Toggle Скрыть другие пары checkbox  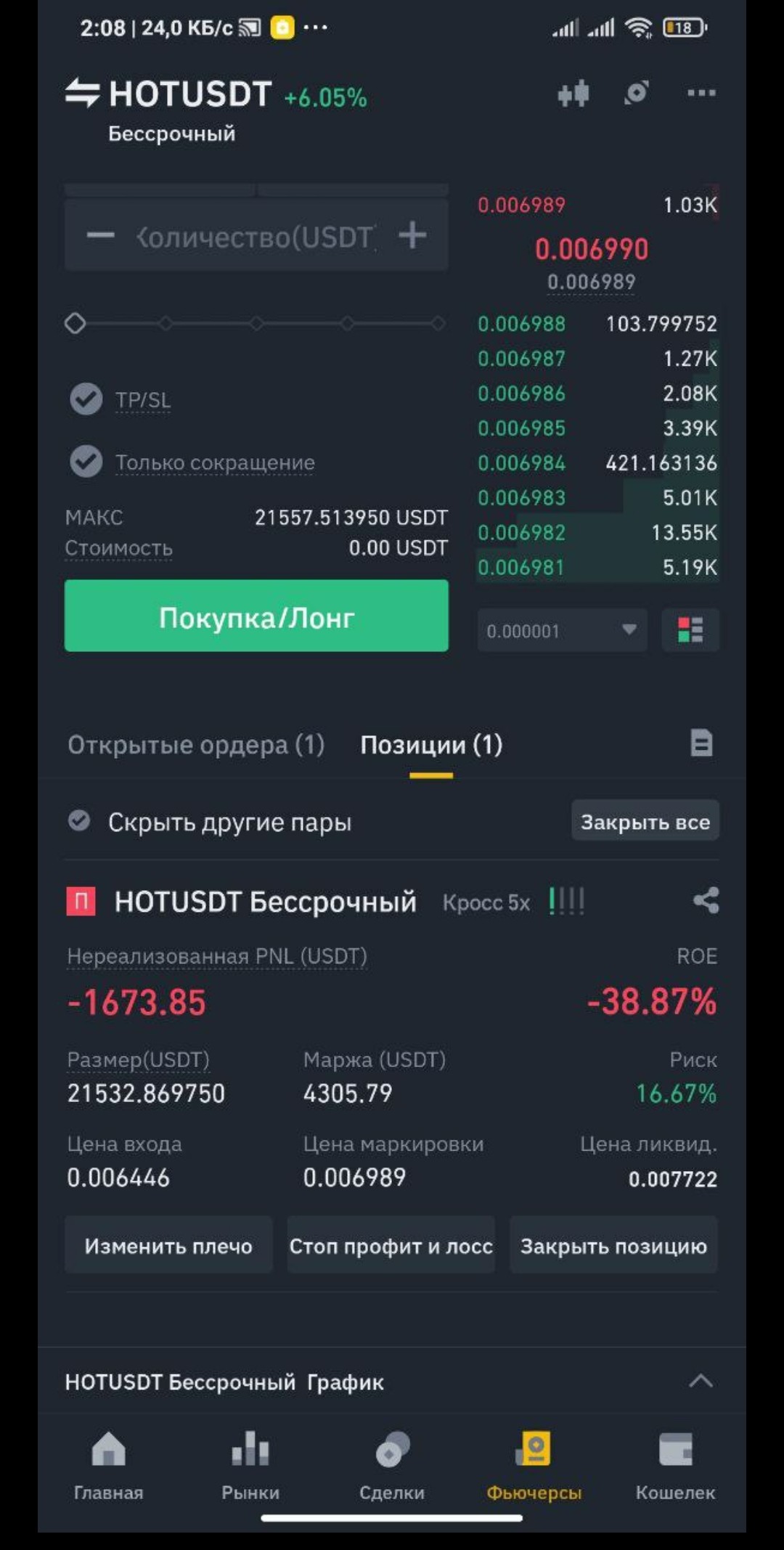coord(79,821)
